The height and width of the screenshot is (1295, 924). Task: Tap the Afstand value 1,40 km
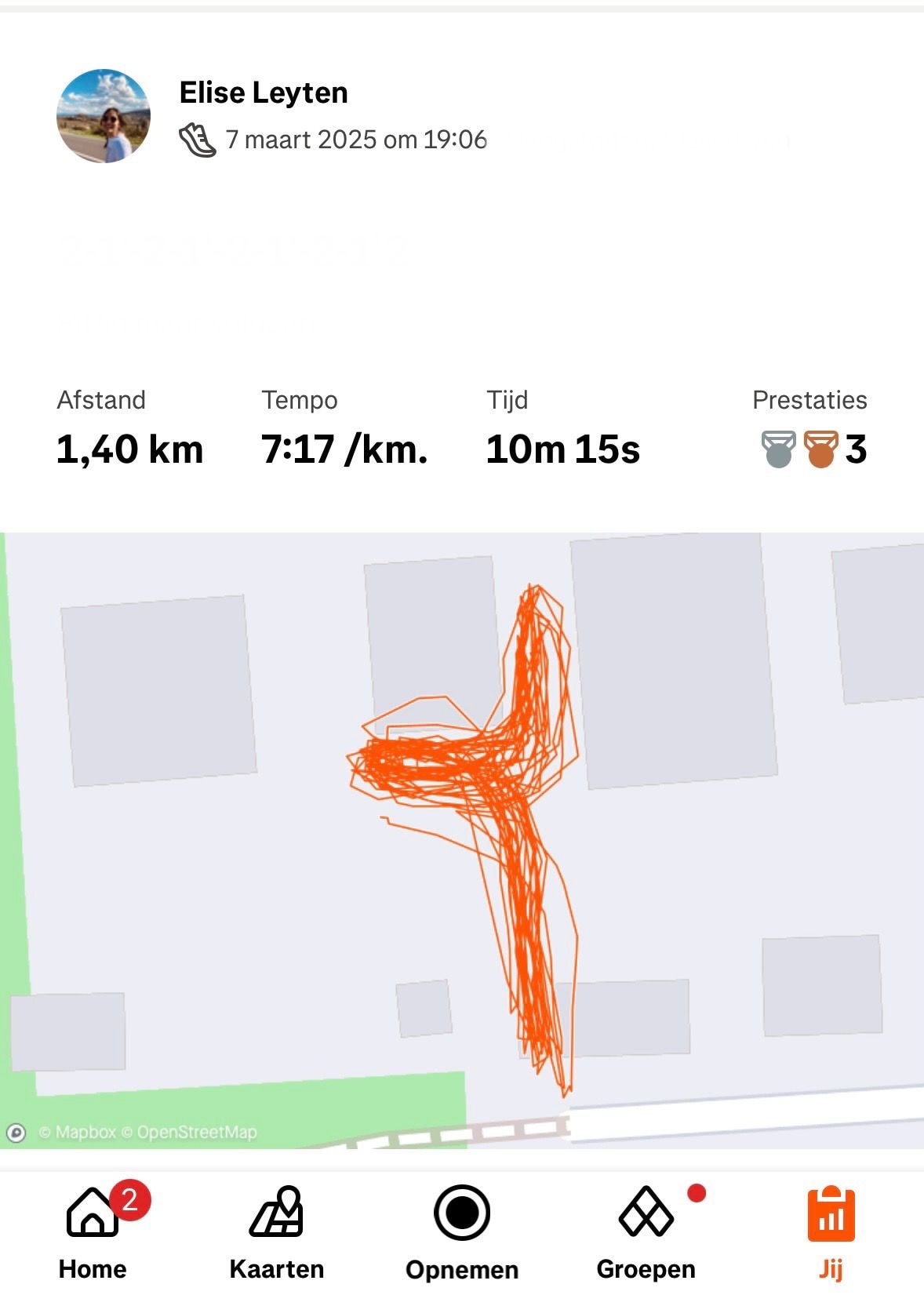129,449
